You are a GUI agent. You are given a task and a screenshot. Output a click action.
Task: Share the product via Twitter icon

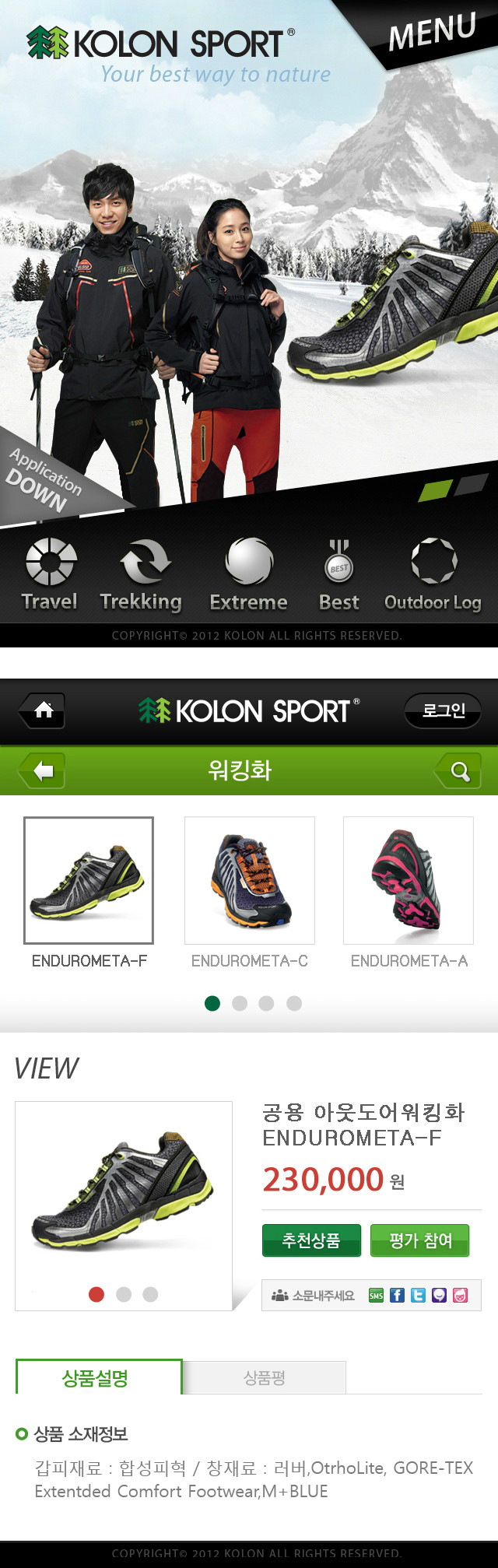tap(418, 1295)
